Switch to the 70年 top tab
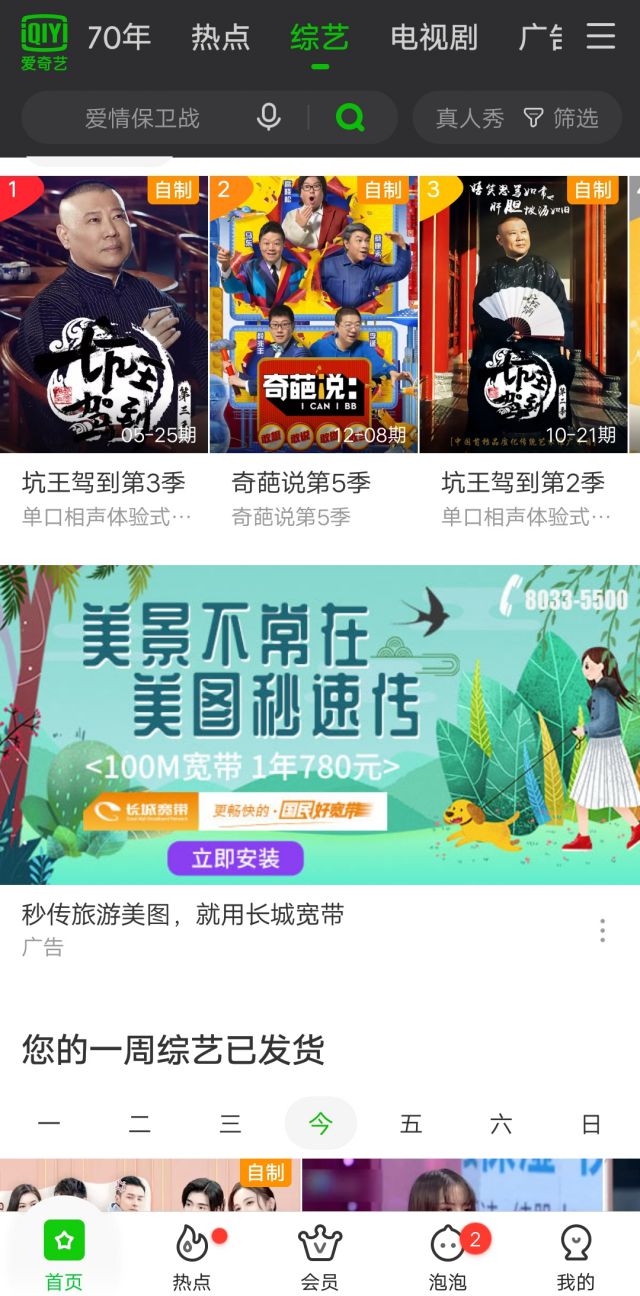640x1296 pixels. coord(118,38)
